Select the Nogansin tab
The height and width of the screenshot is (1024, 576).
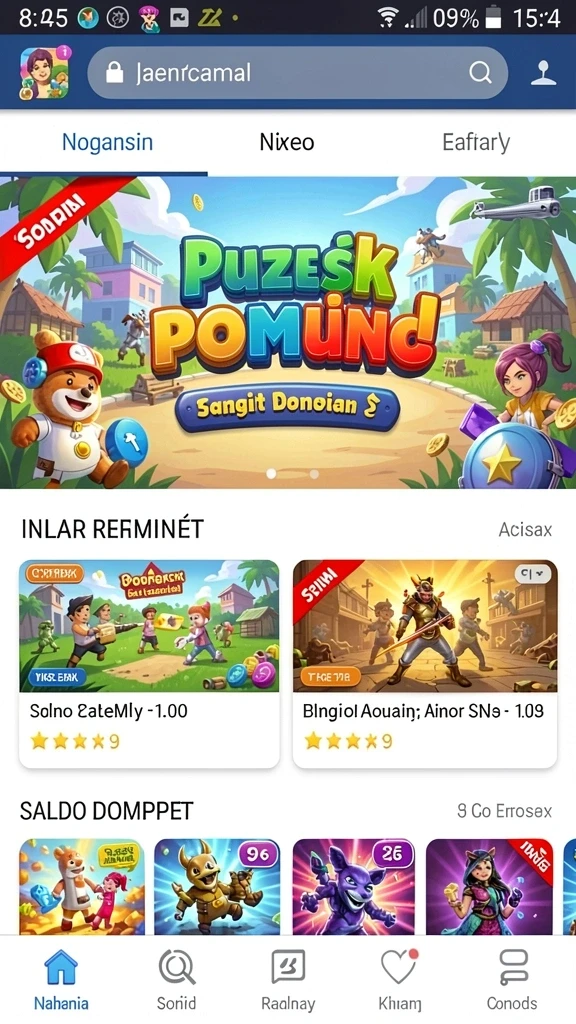coord(107,142)
